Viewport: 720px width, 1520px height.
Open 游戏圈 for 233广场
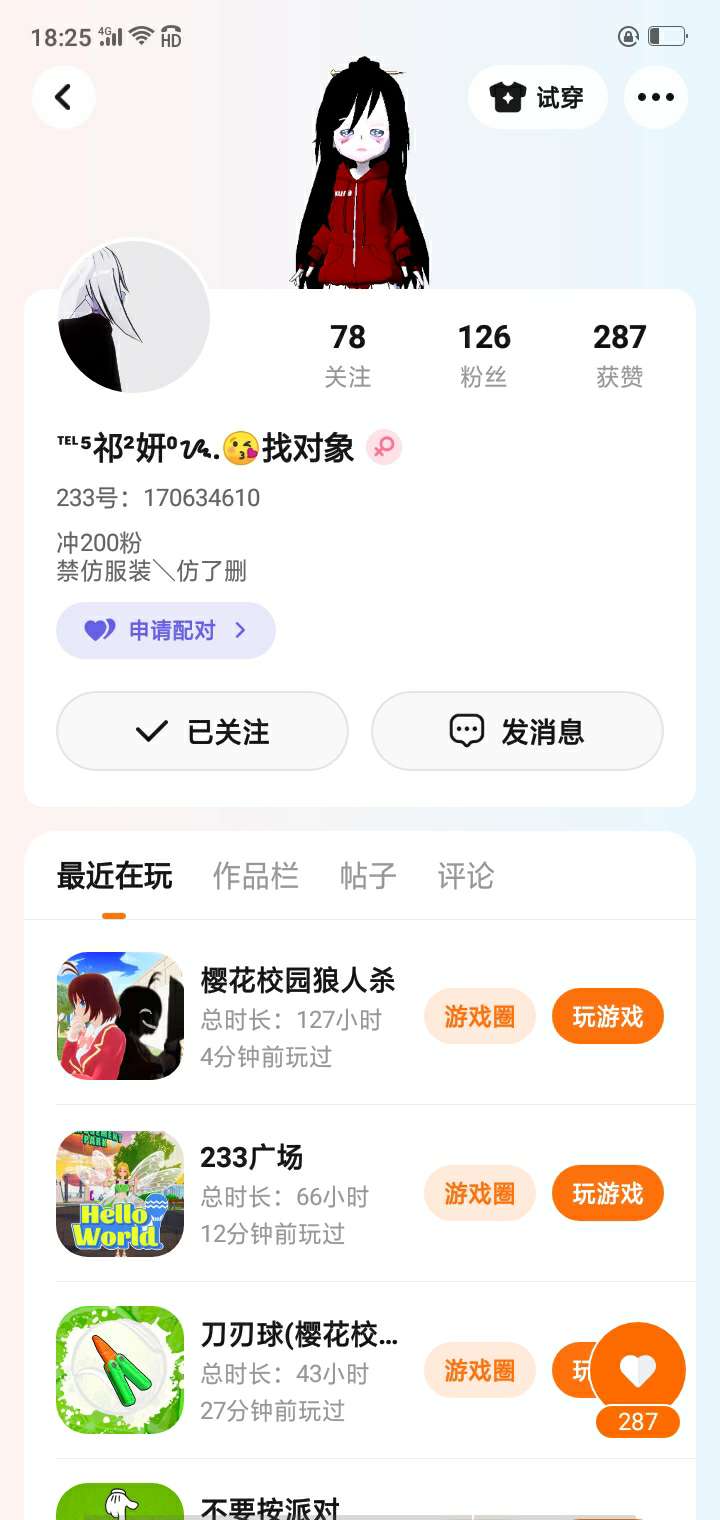480,1193
